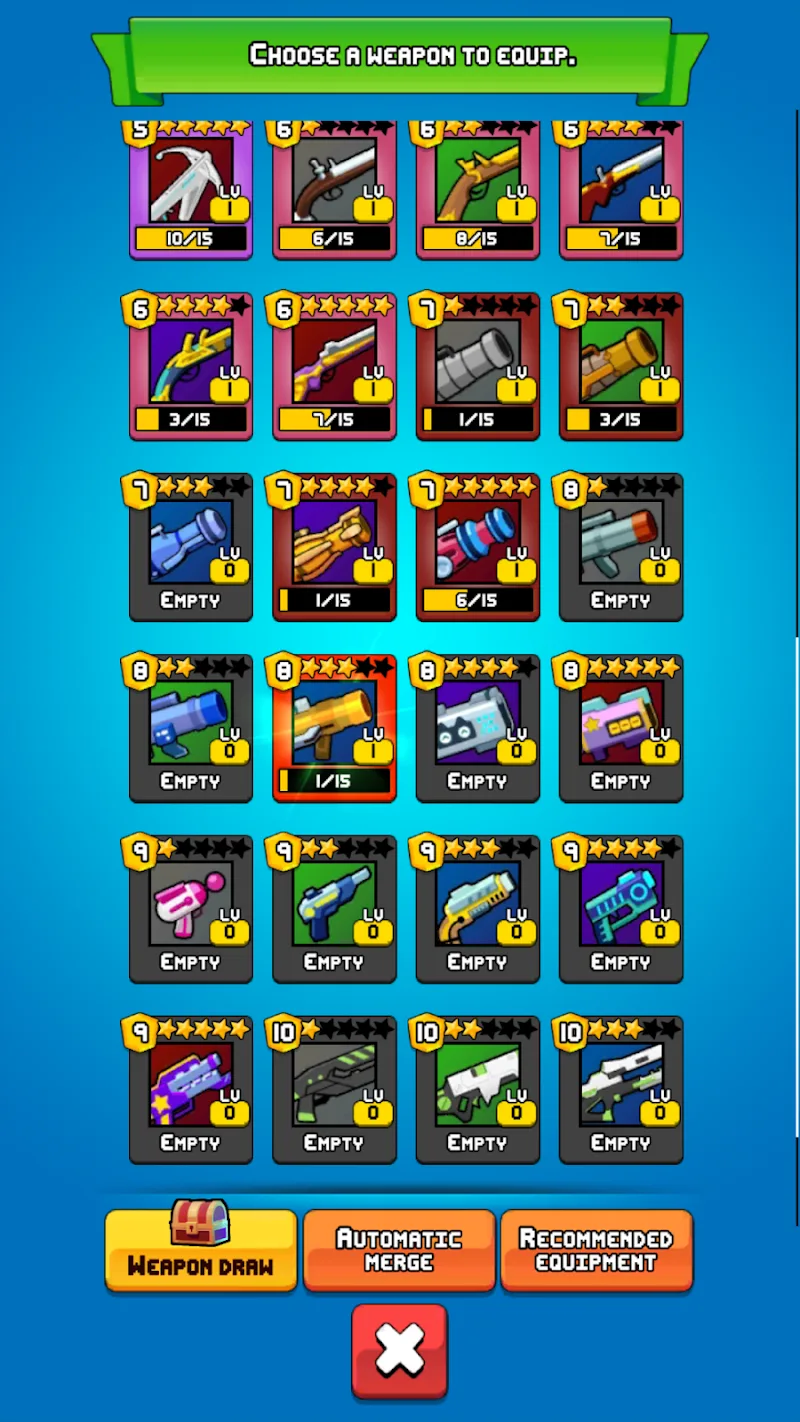Choose the tier 7 two-star brass cannon
Image resolution: width=800 pixels, height=1422 pixels.
(x=621, y=367)
